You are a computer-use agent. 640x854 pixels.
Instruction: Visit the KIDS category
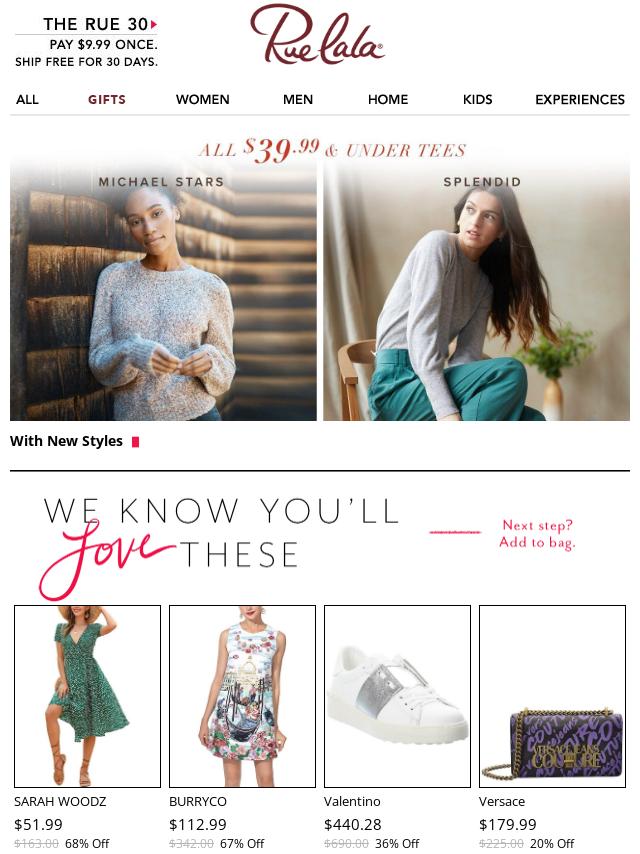[478, 99]
